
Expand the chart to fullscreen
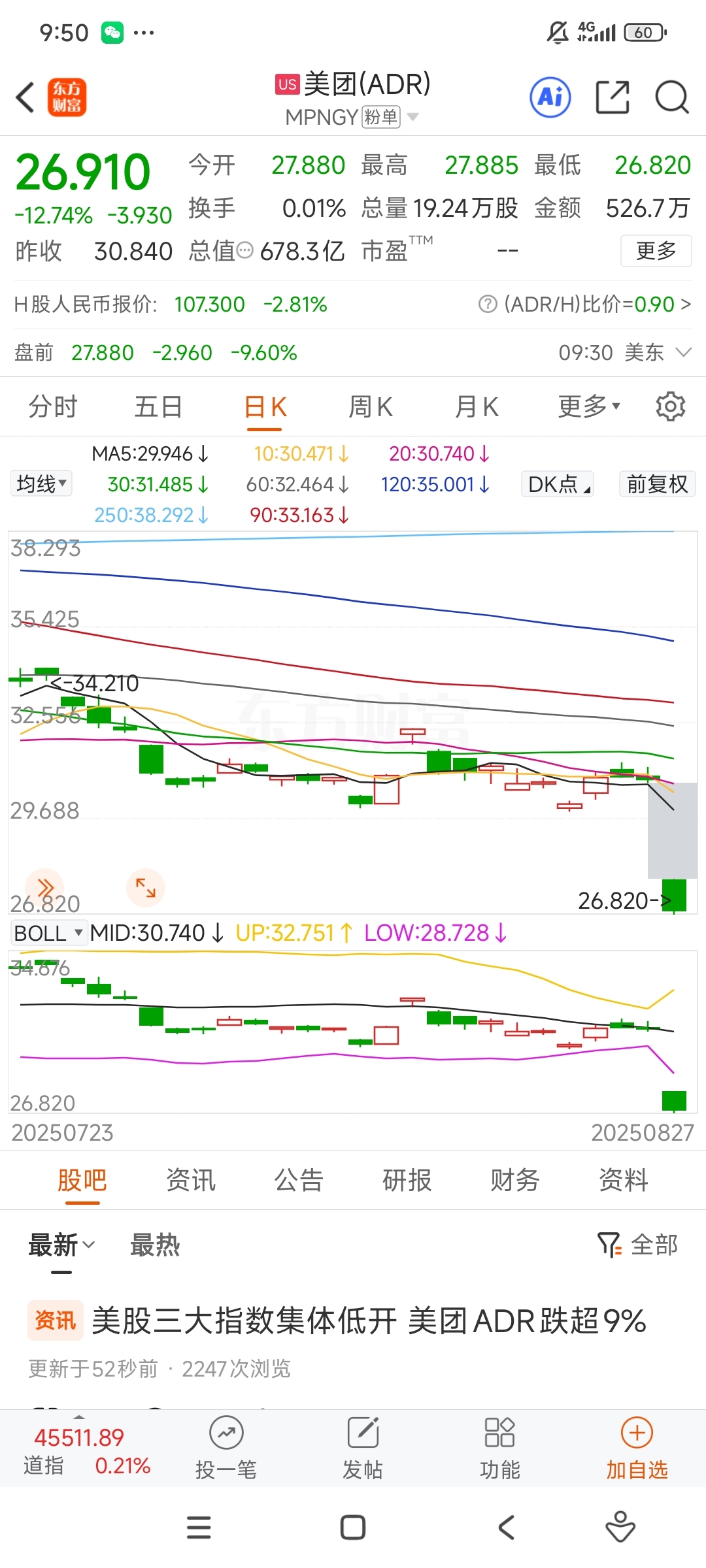pyautogui.click(x=145, y=888)
